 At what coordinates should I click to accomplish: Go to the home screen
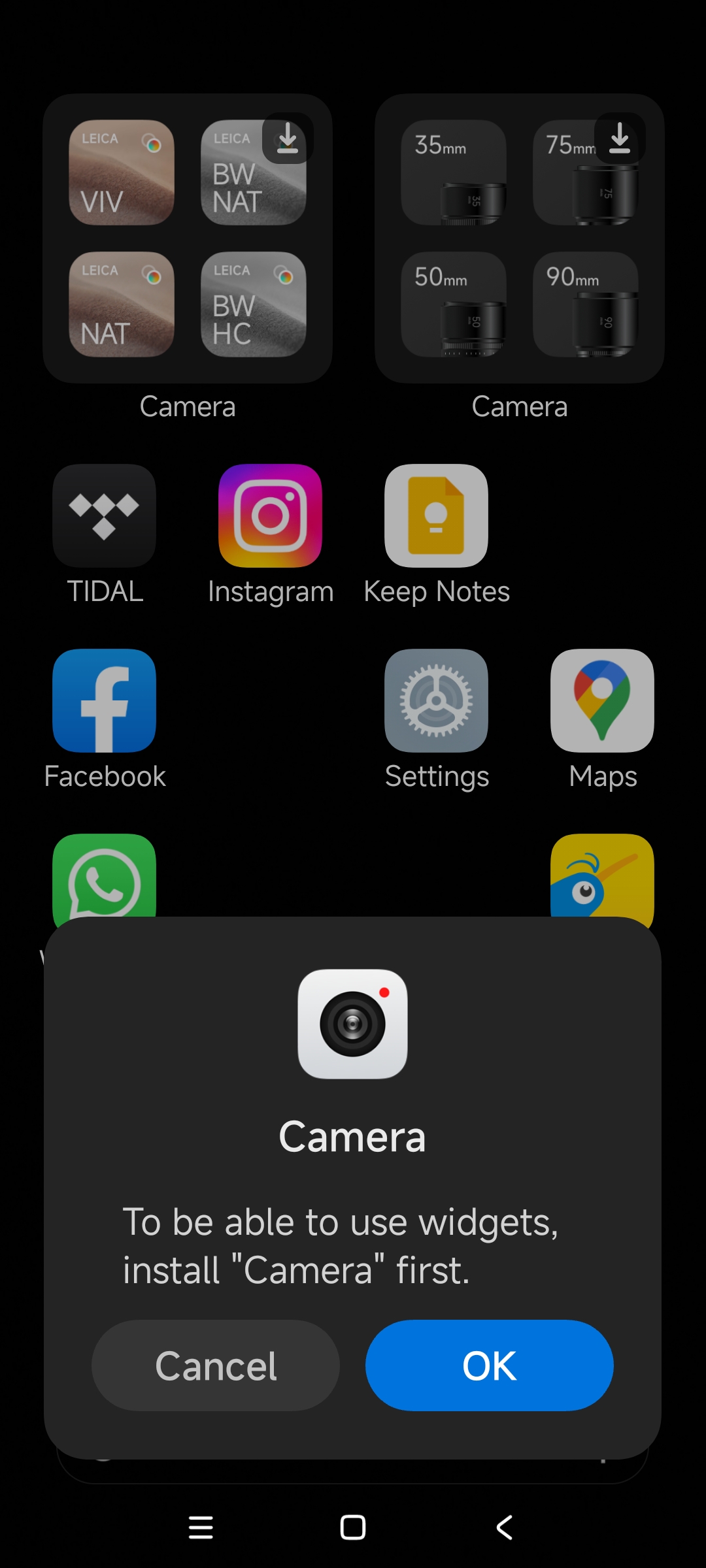353,1527
